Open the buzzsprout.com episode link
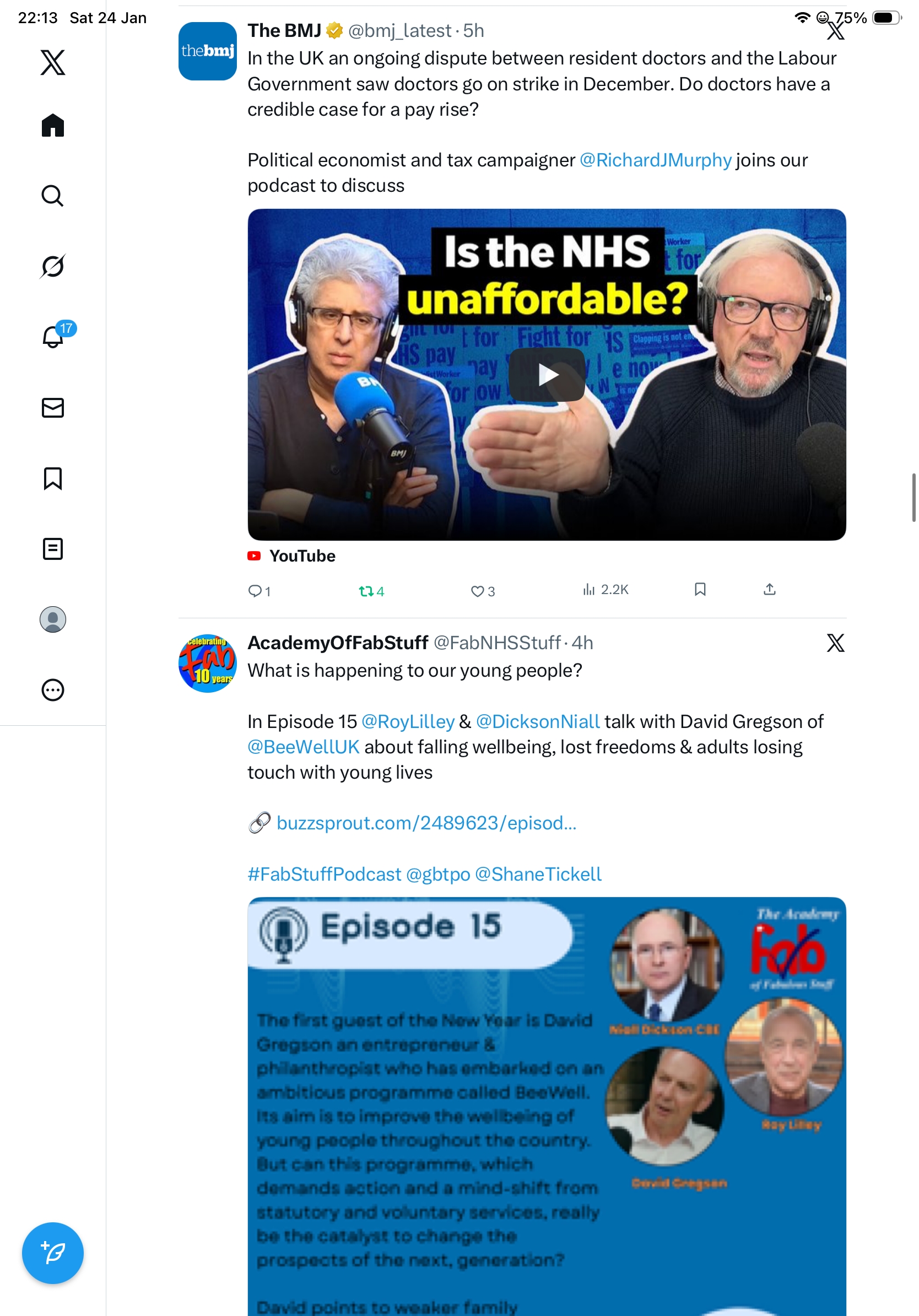 pos(426,822)
